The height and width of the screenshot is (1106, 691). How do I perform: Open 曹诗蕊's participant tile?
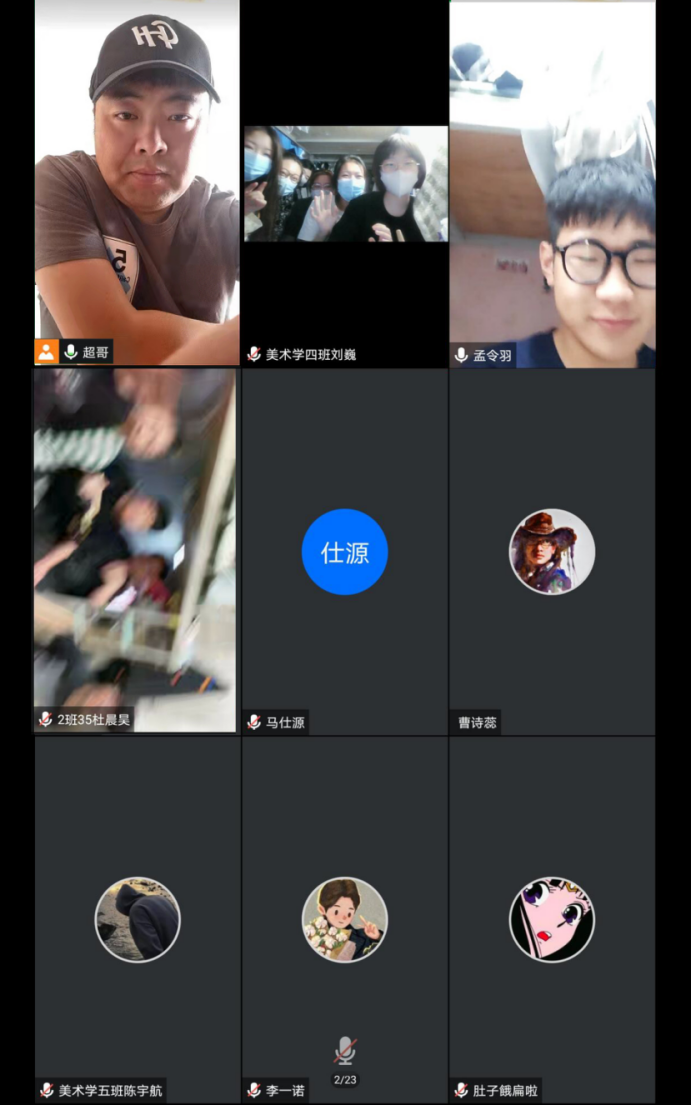pos(552,551)
